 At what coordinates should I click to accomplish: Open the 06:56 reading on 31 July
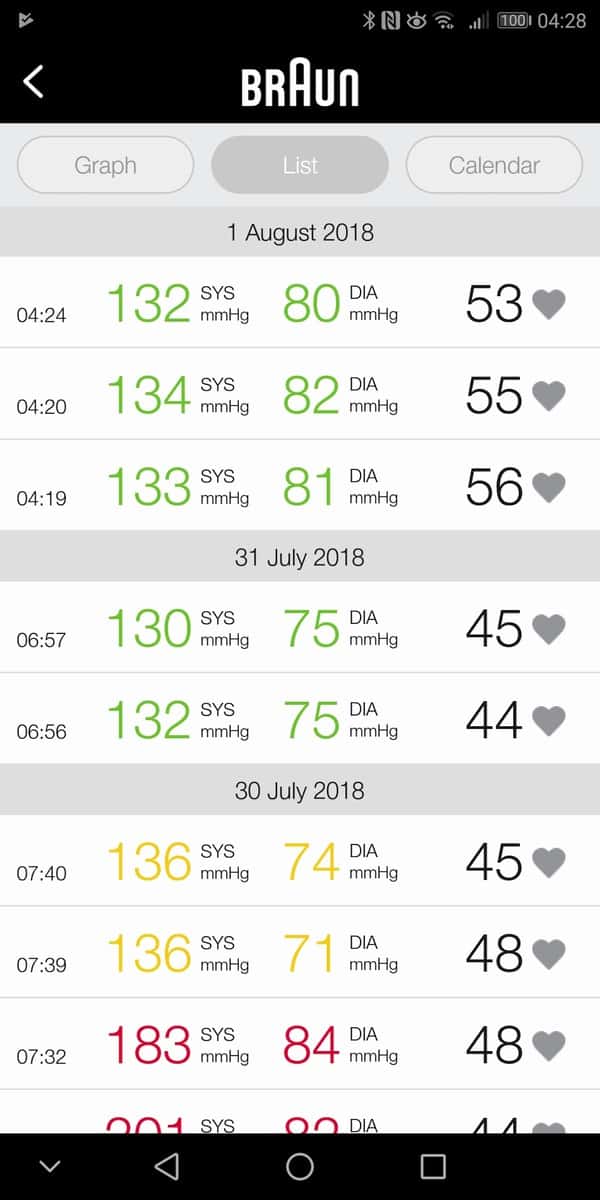click(300, 720)
